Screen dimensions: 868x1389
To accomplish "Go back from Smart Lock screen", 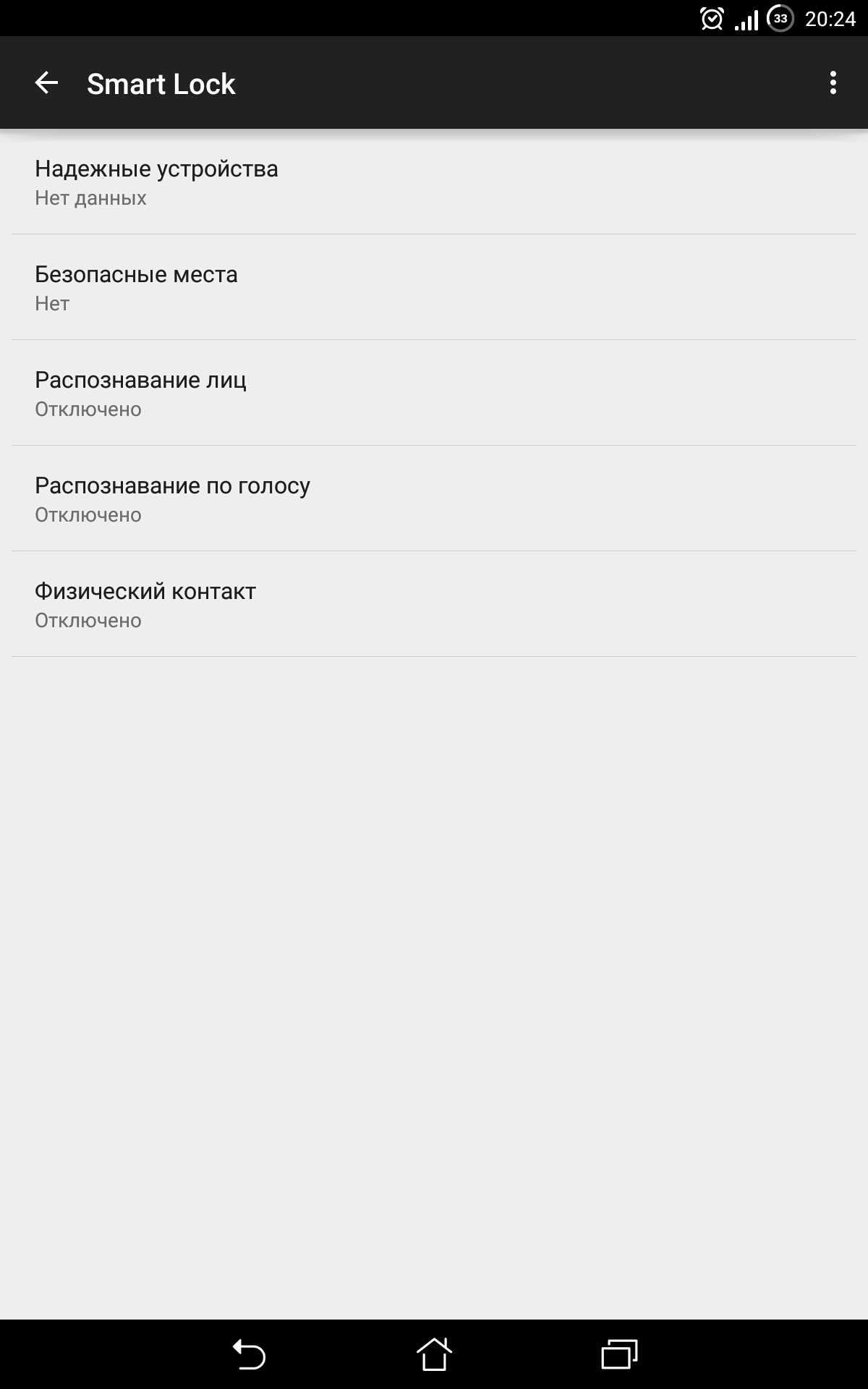I will (x=46, y=83).
